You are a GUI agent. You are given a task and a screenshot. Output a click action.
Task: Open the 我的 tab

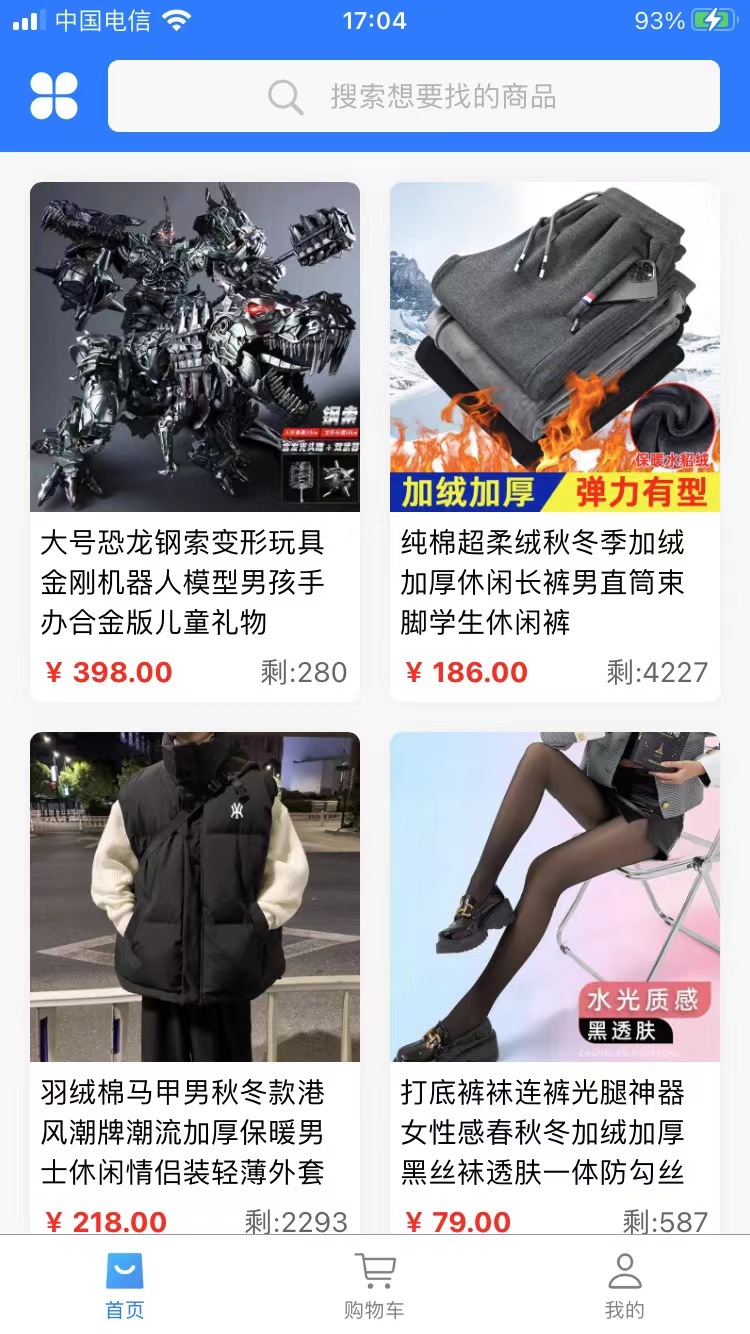point(625,1286)
